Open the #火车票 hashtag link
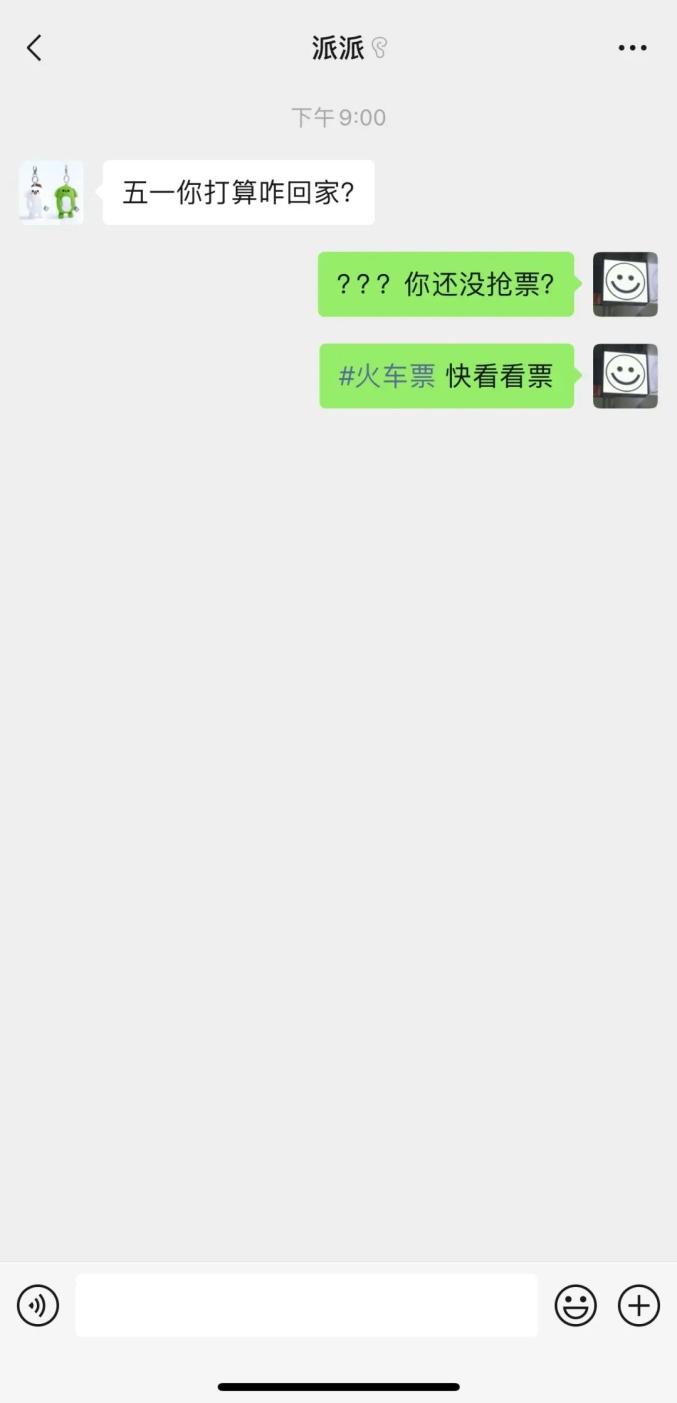 pyautogui.click(x=387, y=376)
